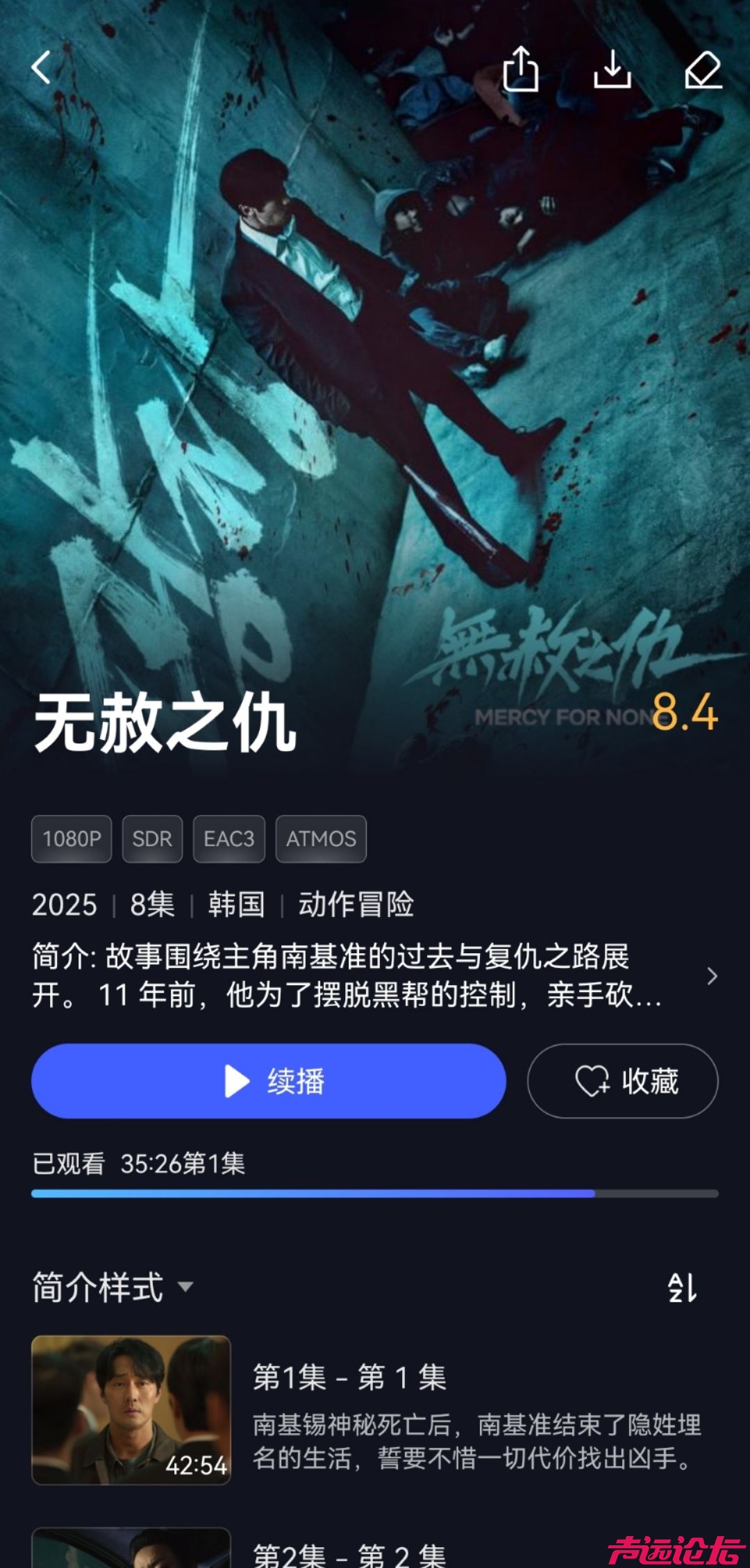Toggle the episode sort order icon
The width and height of the screenshot is (750, 1568).
[x=682, y=1287]
